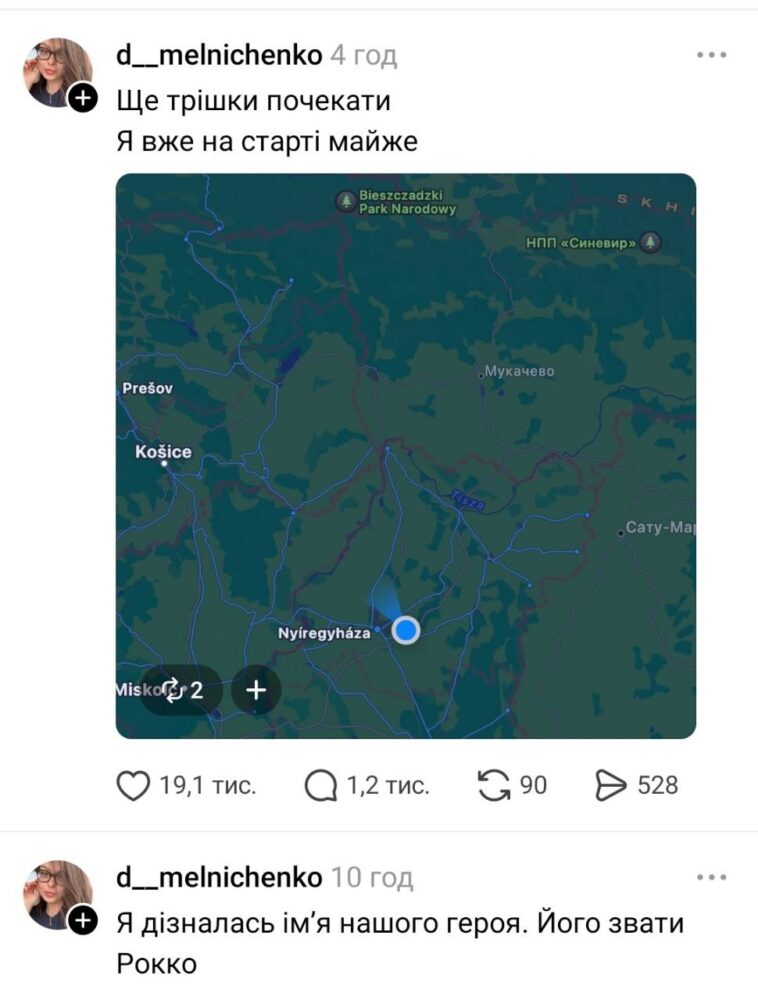Screen dimensions: 758x1000
Task: Repost the map post
Action: click(x=495, y=786)
